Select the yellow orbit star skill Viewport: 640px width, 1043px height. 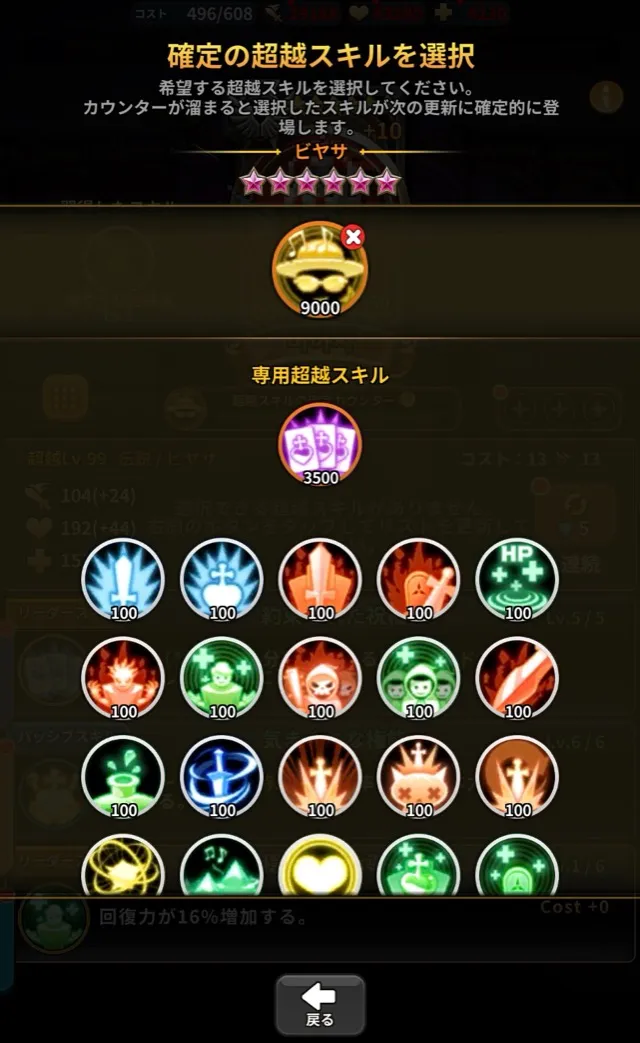tap(123, 866)
